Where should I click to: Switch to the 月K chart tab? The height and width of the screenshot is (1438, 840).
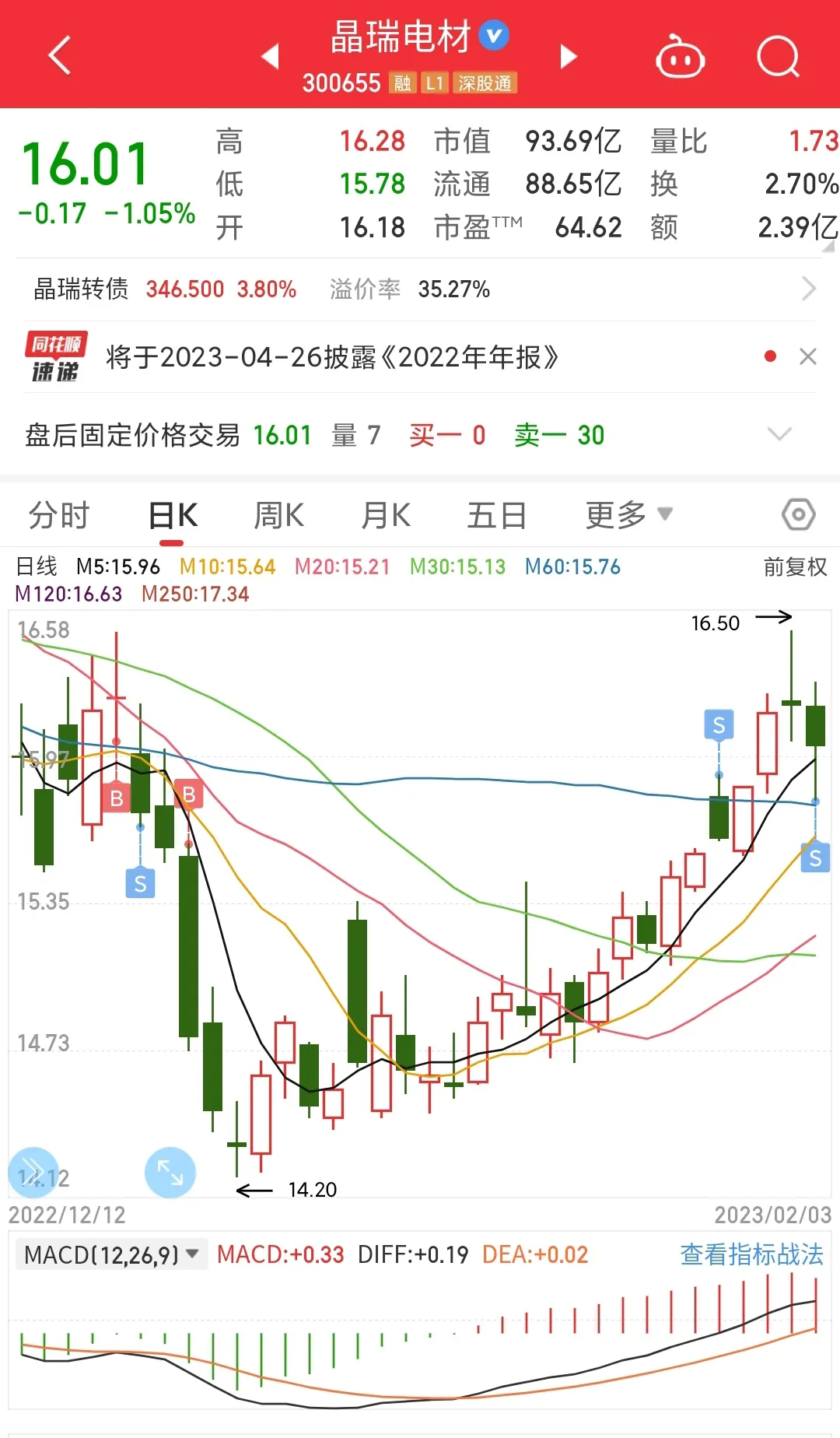tap(386, 515)
